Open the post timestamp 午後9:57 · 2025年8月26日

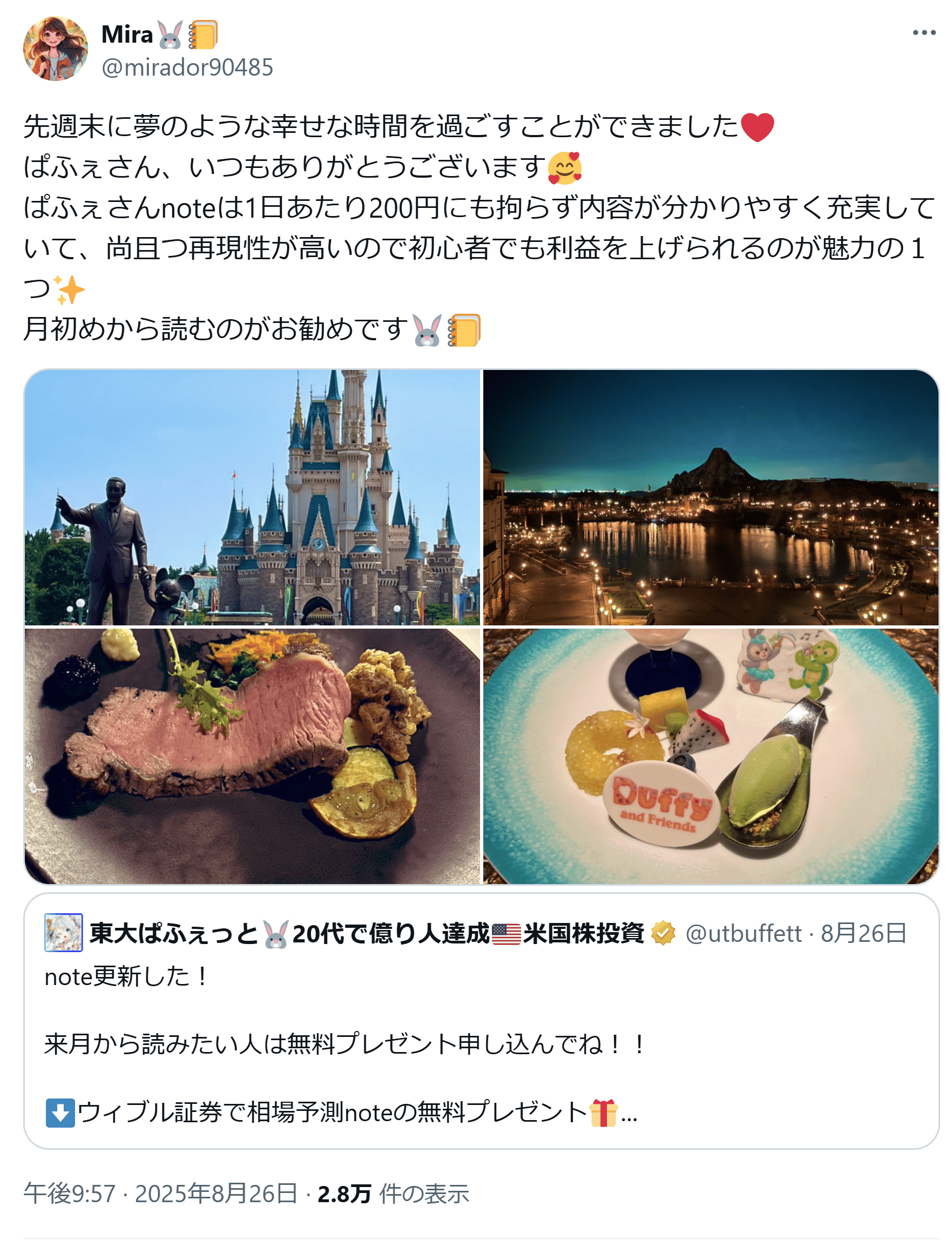point(160,1194)
